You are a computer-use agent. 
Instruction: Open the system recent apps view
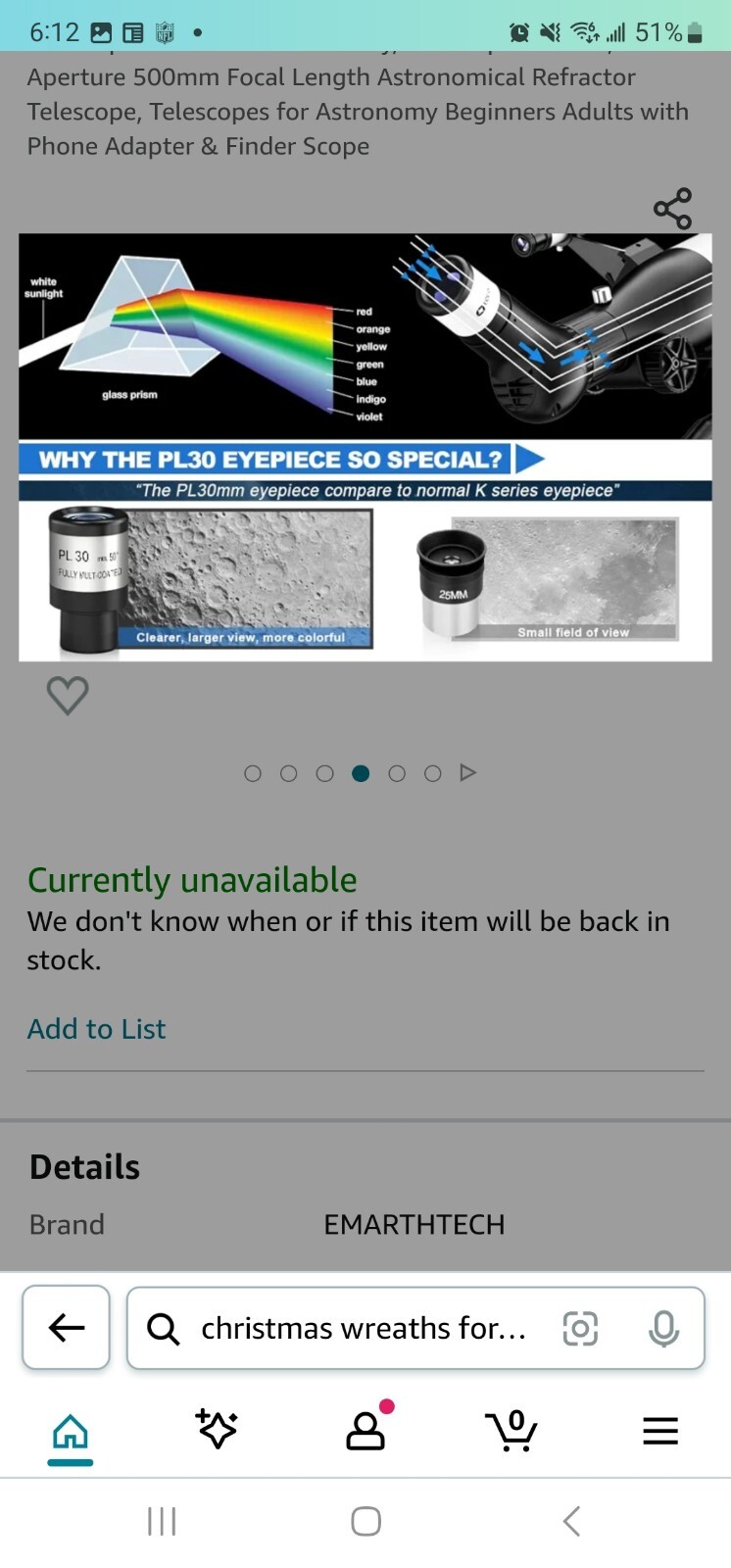coord(162,1521)
